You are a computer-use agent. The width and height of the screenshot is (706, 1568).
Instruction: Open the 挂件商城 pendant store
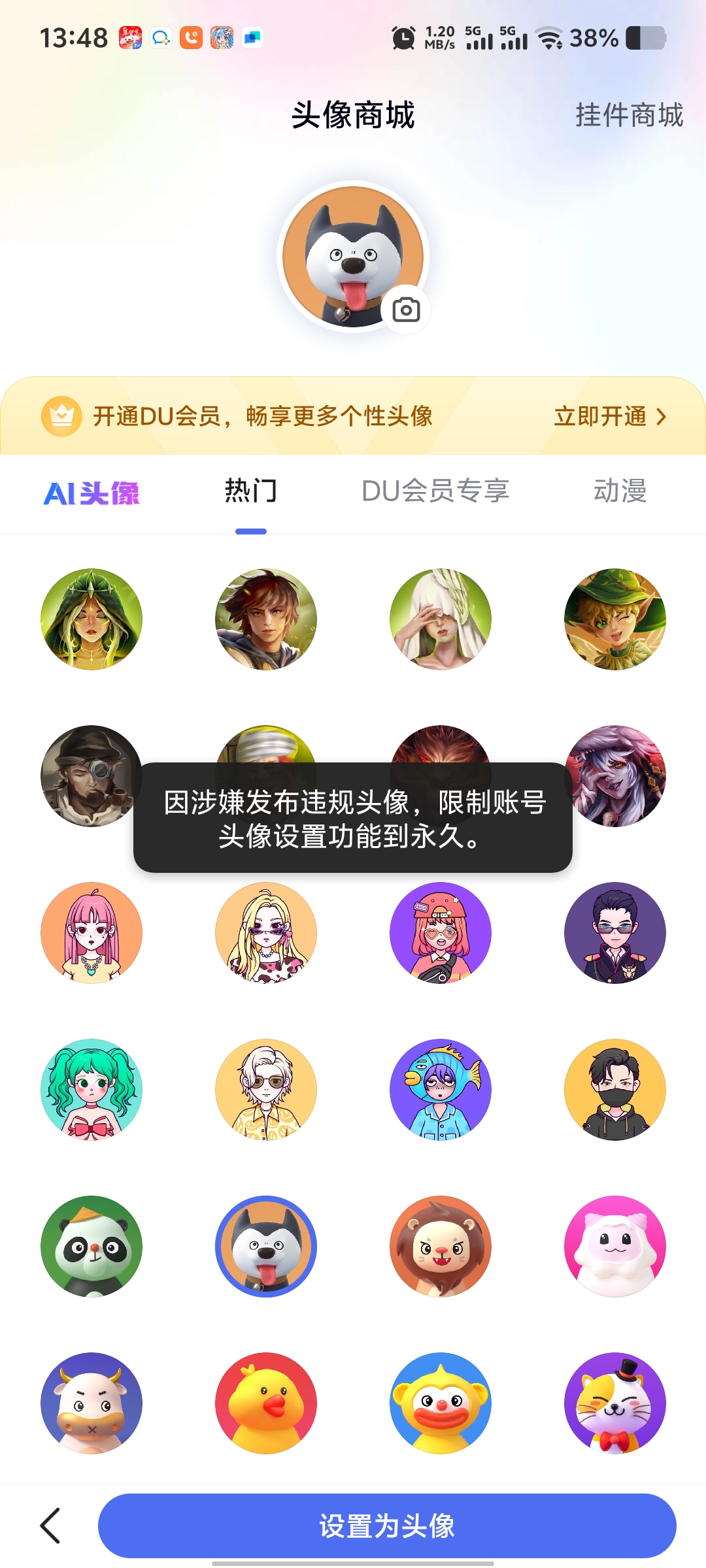click(x=629, y=115)
